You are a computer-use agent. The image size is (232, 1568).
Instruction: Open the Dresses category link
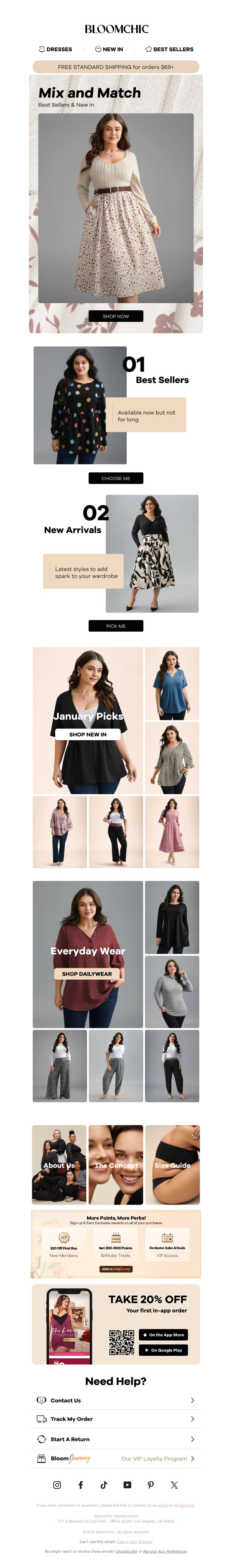pyautogui.click(x=56, y=49)
